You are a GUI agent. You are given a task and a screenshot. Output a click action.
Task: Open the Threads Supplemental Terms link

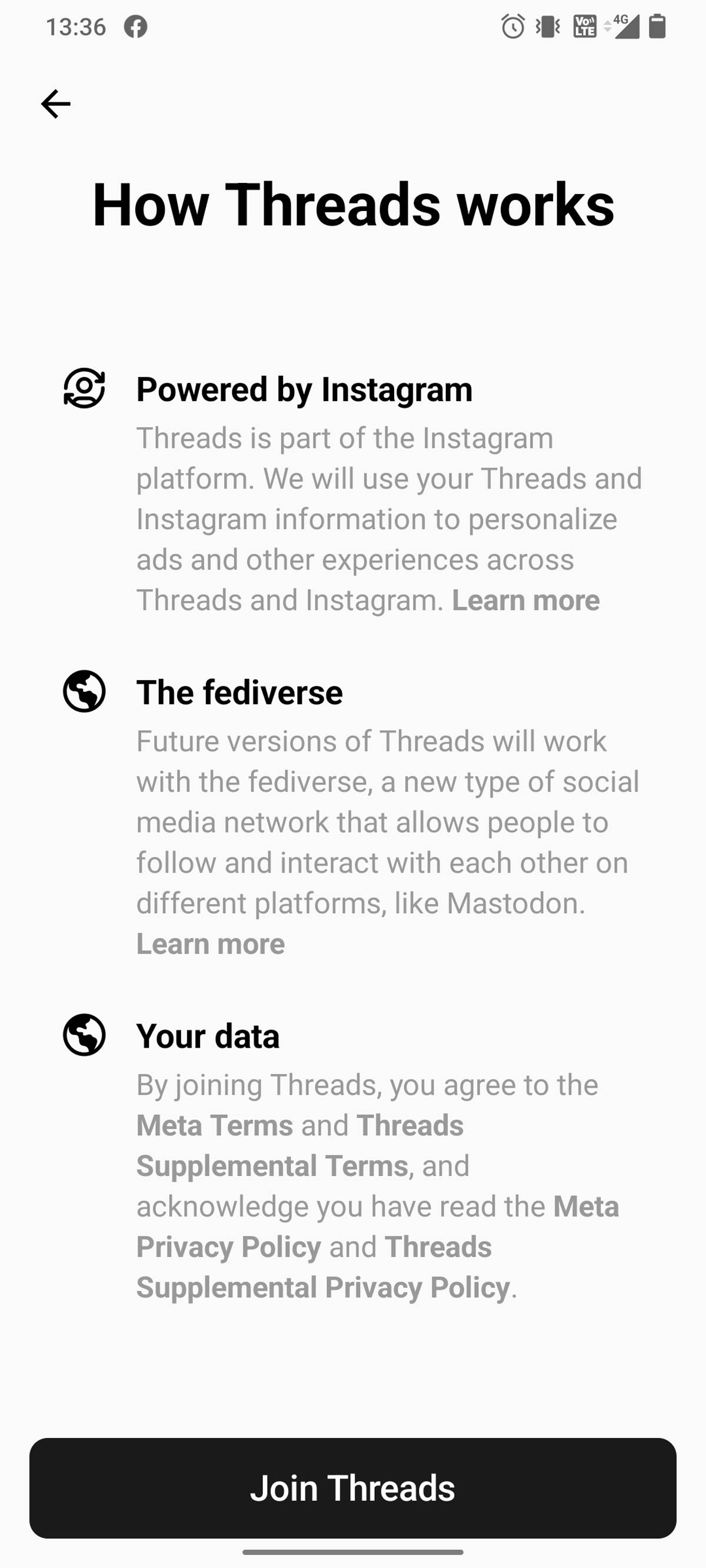coord(272,1166)
